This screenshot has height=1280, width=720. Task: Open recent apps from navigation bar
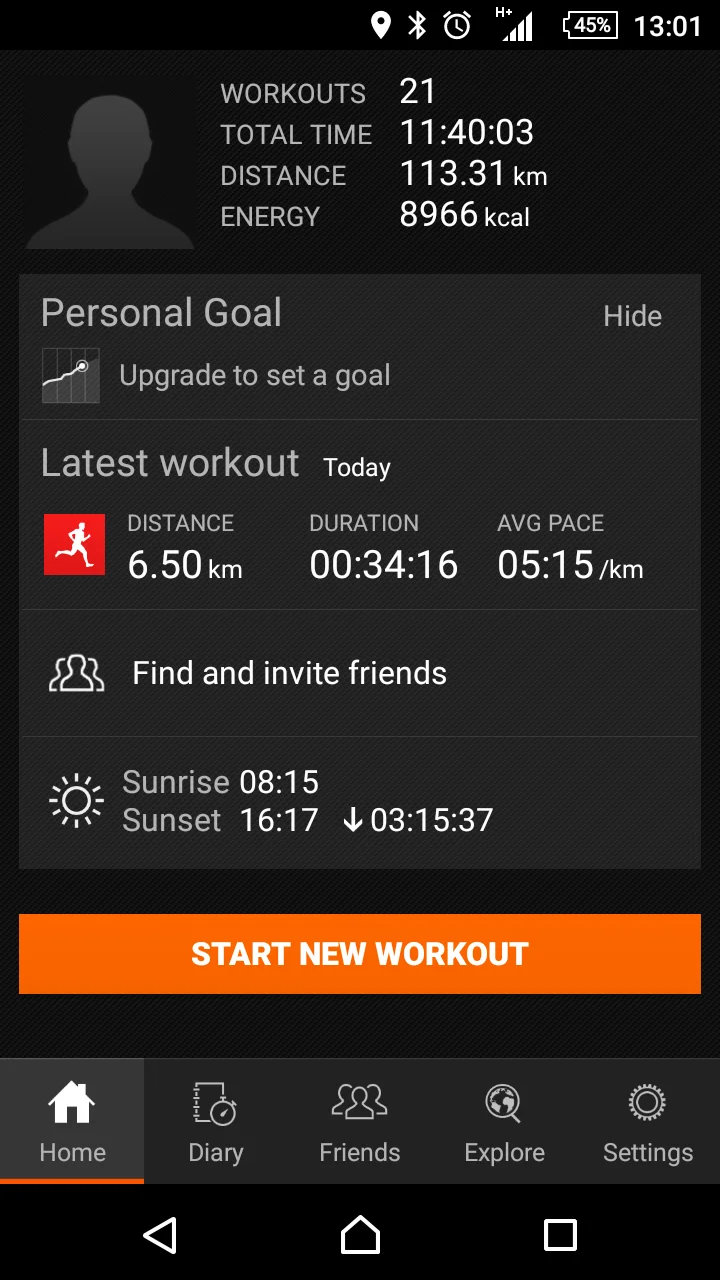[x=560, y=1235]
